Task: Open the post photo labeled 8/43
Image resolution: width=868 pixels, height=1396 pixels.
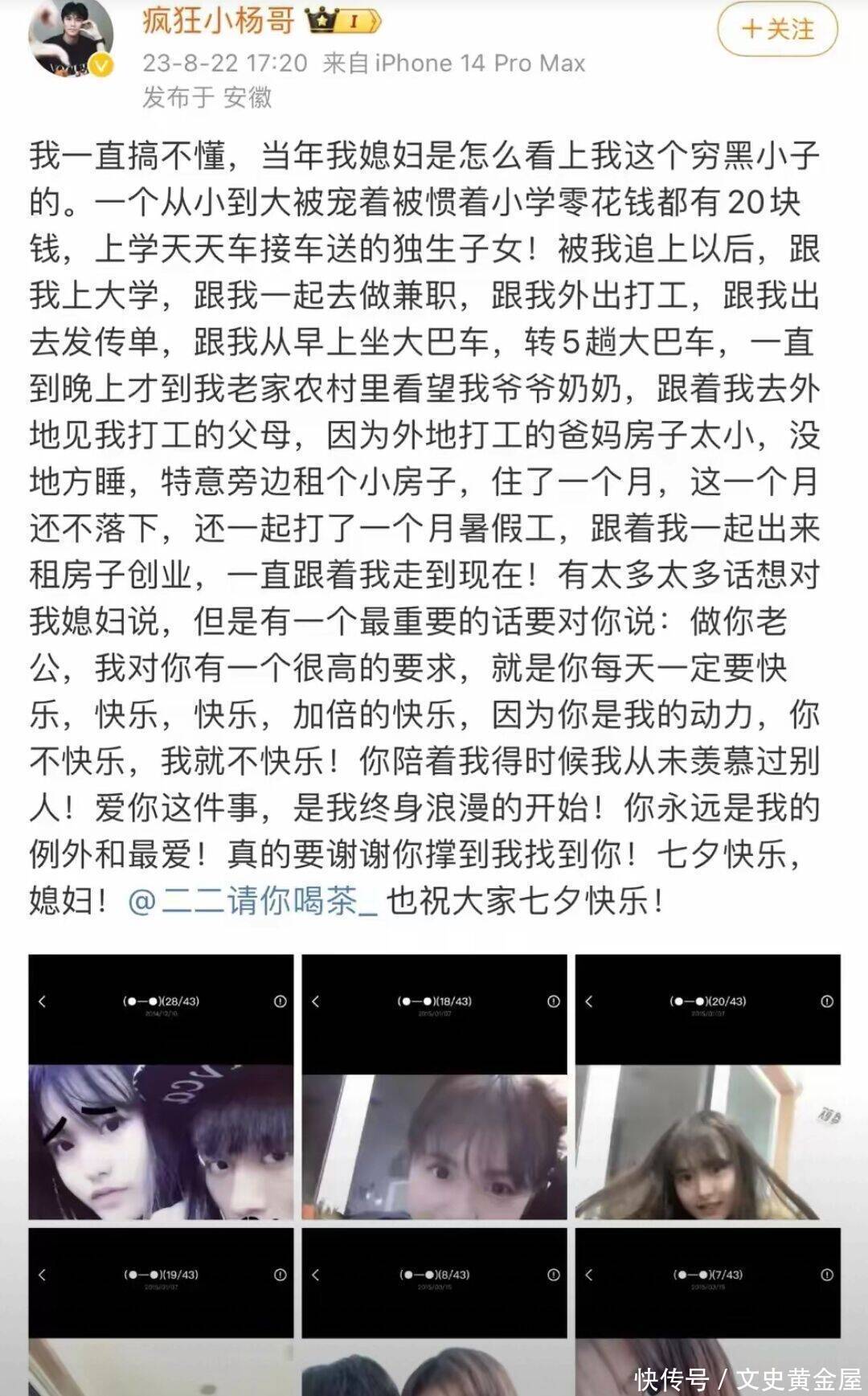Action: [x=434, y=1312]
